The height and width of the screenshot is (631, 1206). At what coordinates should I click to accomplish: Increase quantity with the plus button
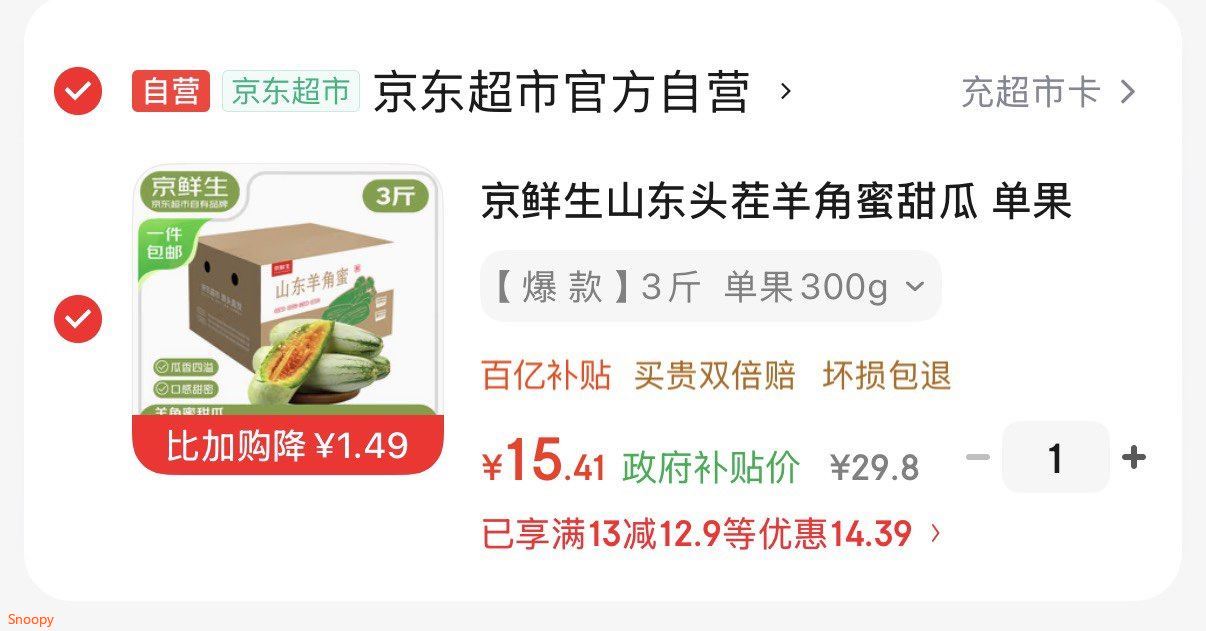1133,458
